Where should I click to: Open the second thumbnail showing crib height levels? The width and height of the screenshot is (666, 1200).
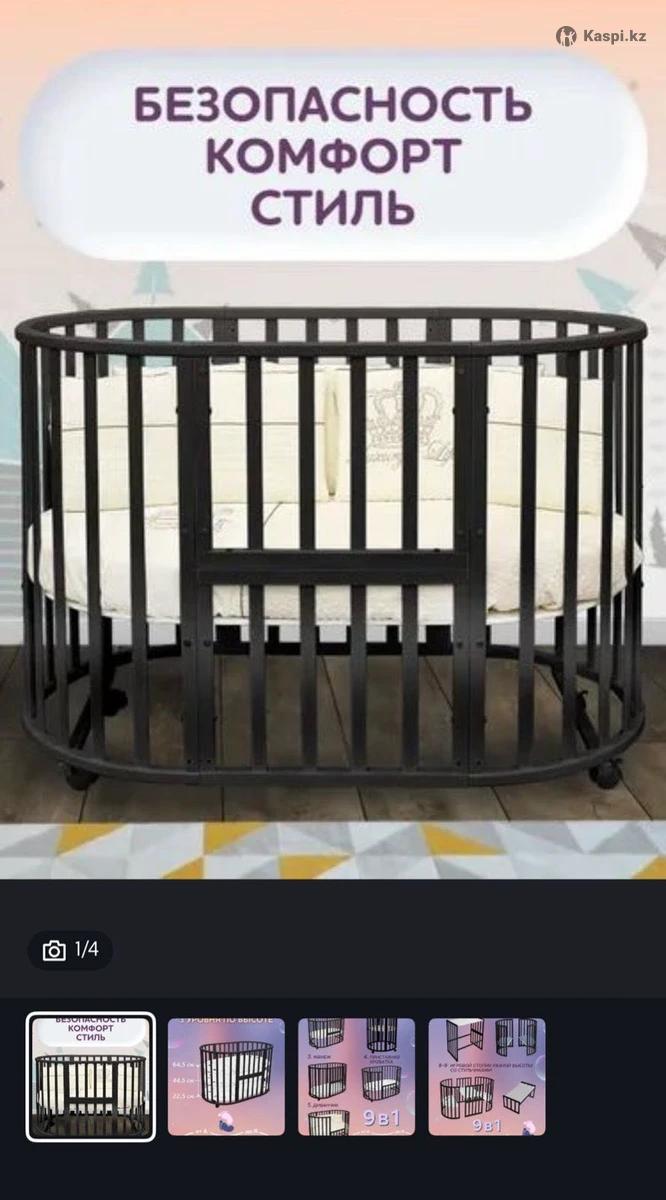[226, 1077]
